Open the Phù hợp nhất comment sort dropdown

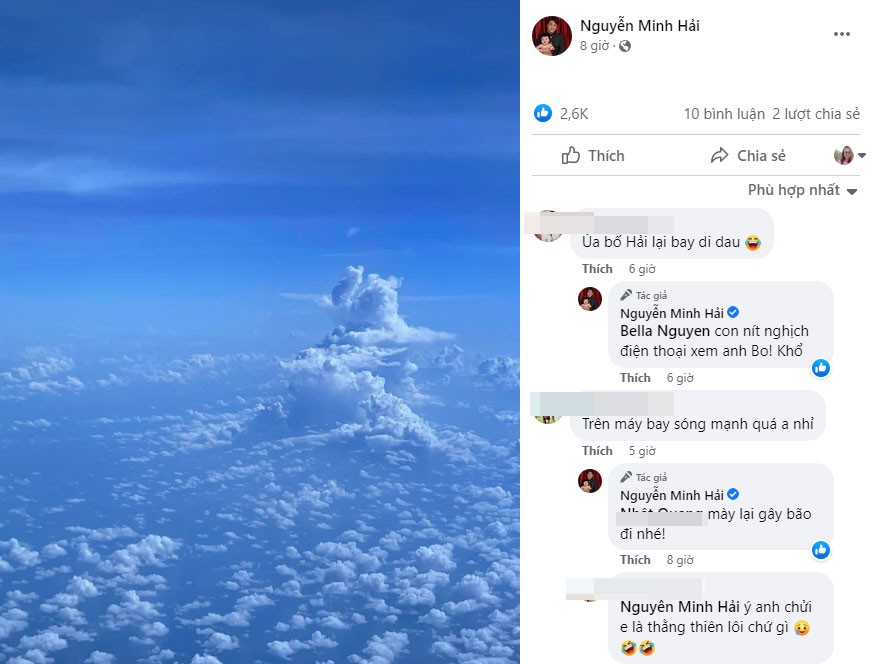pos(803,190)
